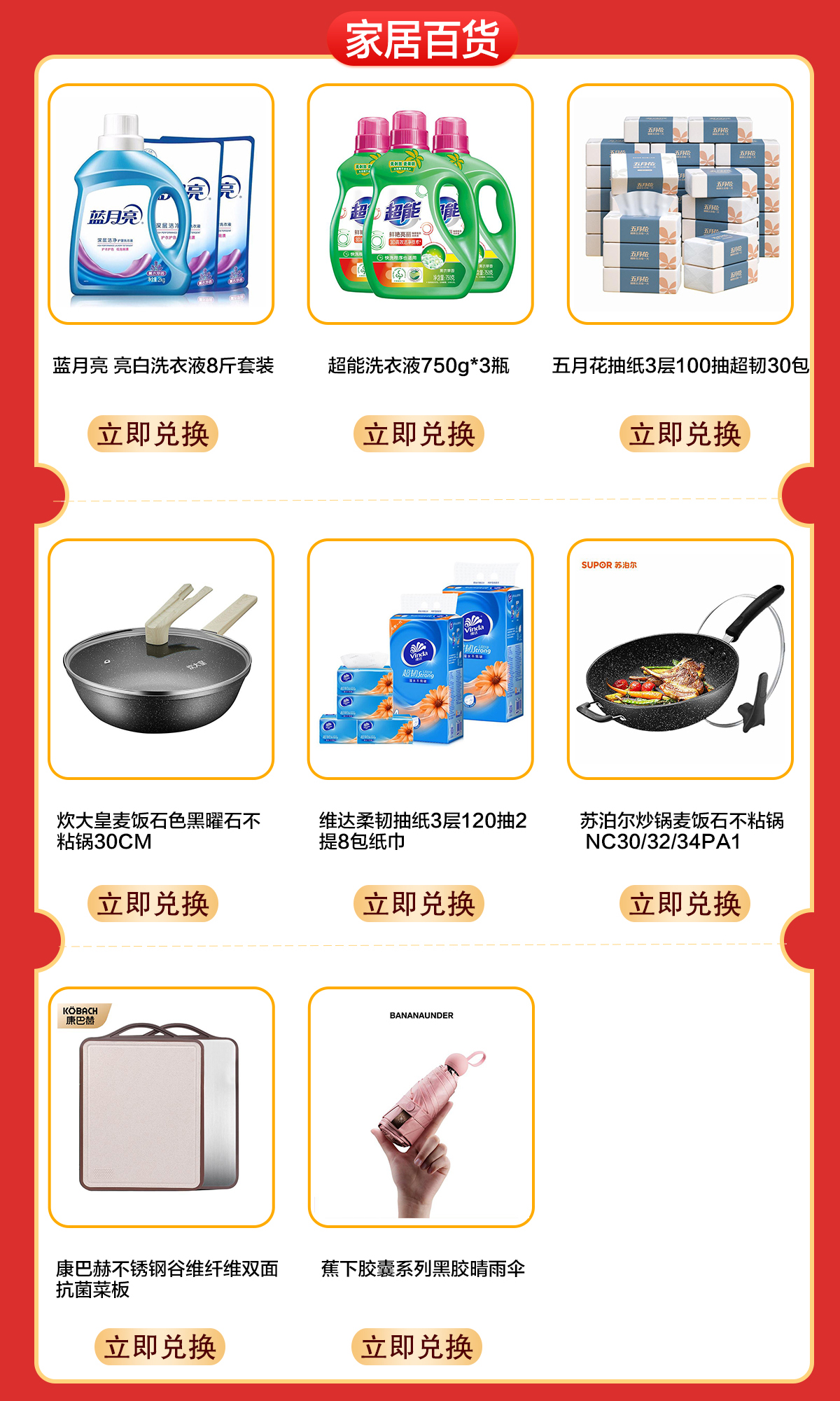The image size is (840, 1401).
Task: View the KOBACH 康巴赫 cutting board tile
Action: pos(161,1107)
